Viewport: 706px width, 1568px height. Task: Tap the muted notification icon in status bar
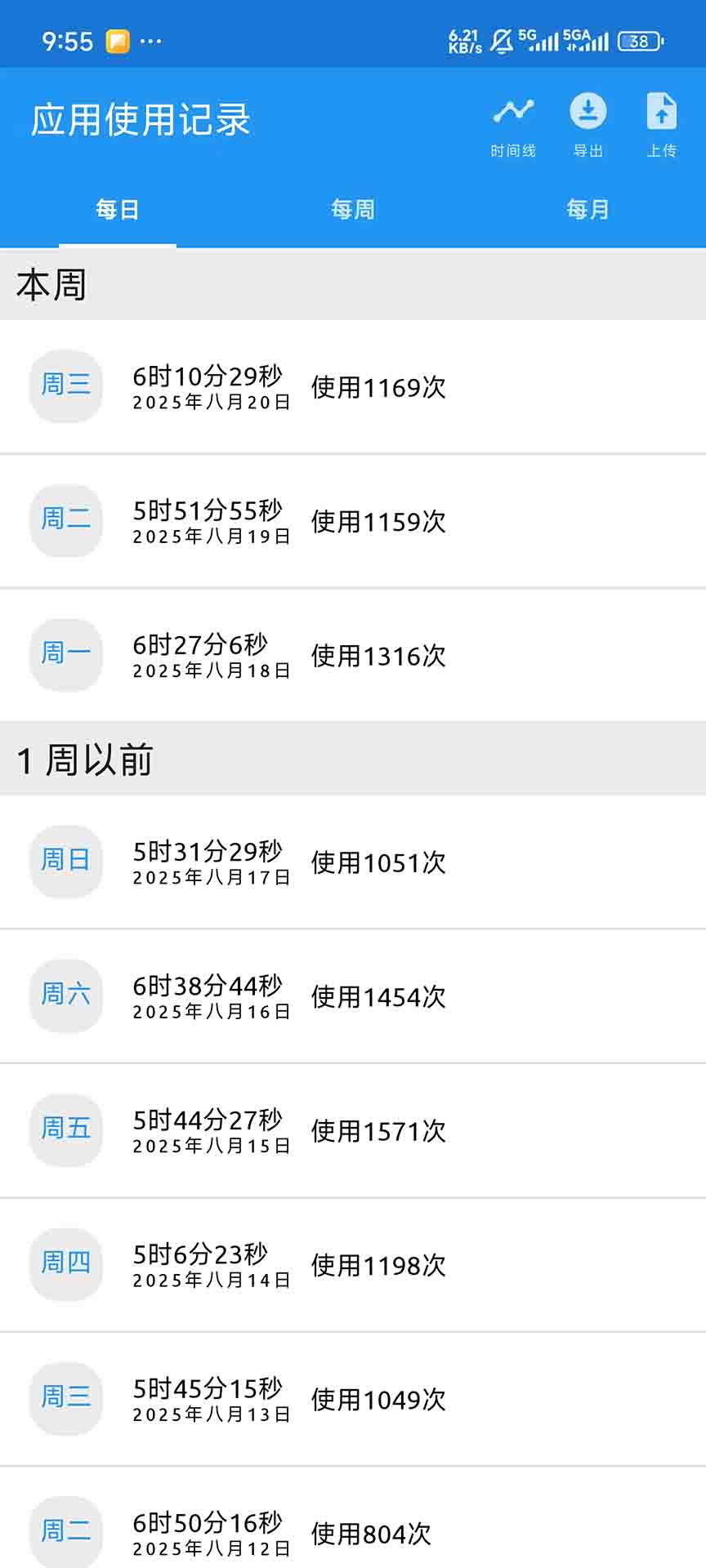click(x=499, y=39)
